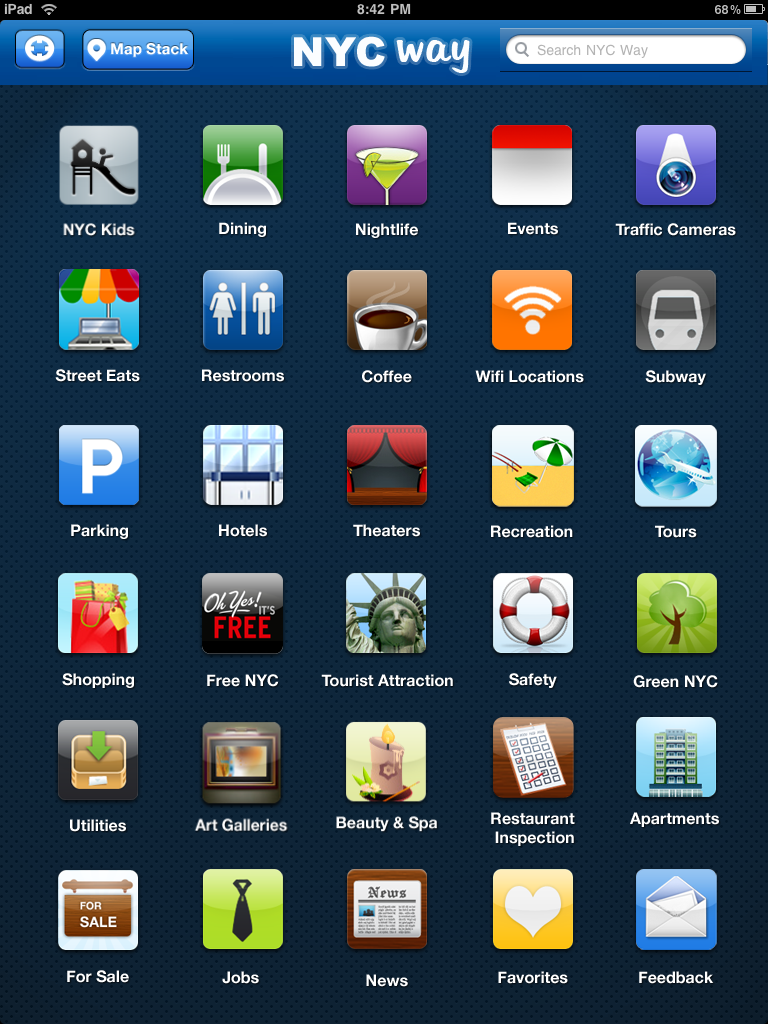Browse Art Galleries
The image size is (768, 1024).
click(x=242, y=763)
